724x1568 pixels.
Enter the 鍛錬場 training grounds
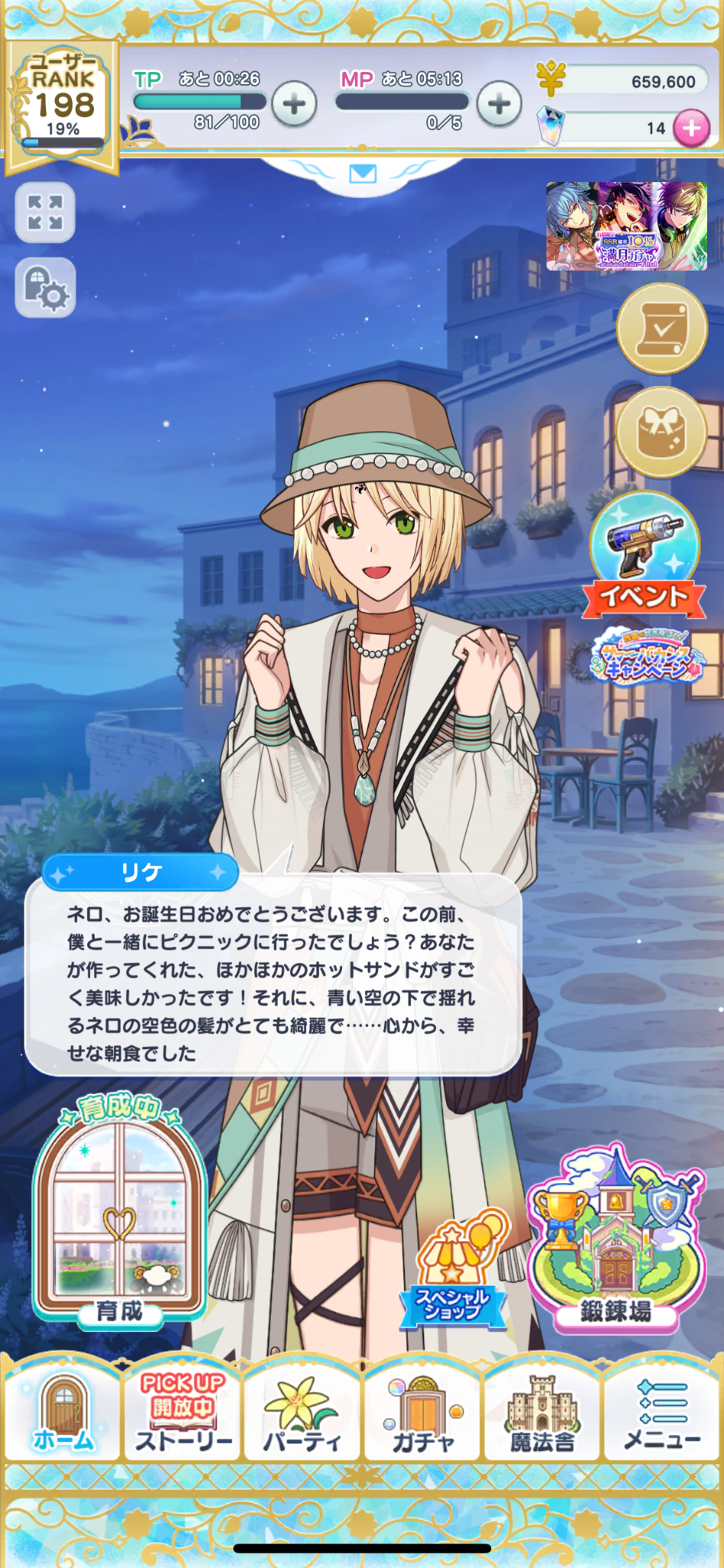coord(615,1239)
